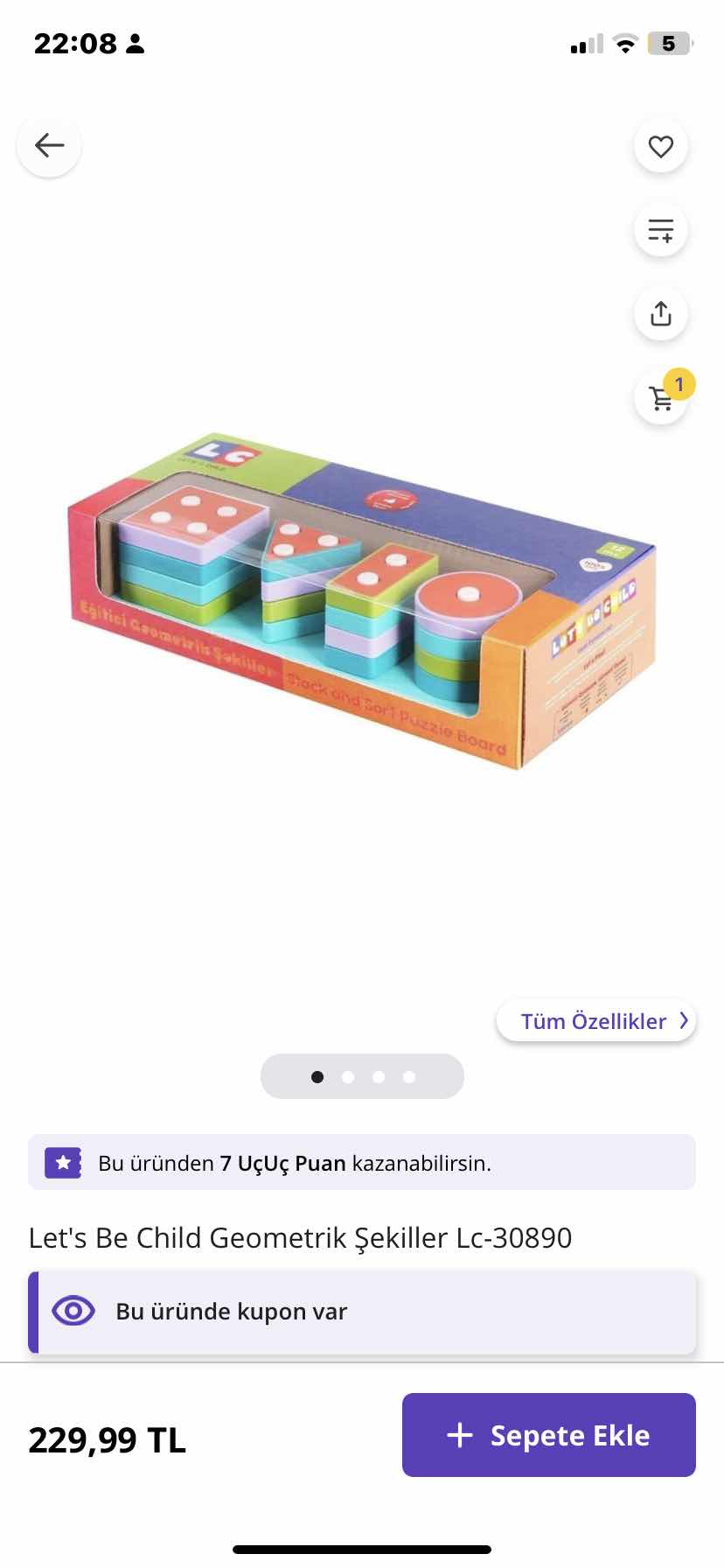Open the Geometrik Şekiller product image
This screenshot has height=1568, width=724.
pyautogui.click(x=362, y=604)
